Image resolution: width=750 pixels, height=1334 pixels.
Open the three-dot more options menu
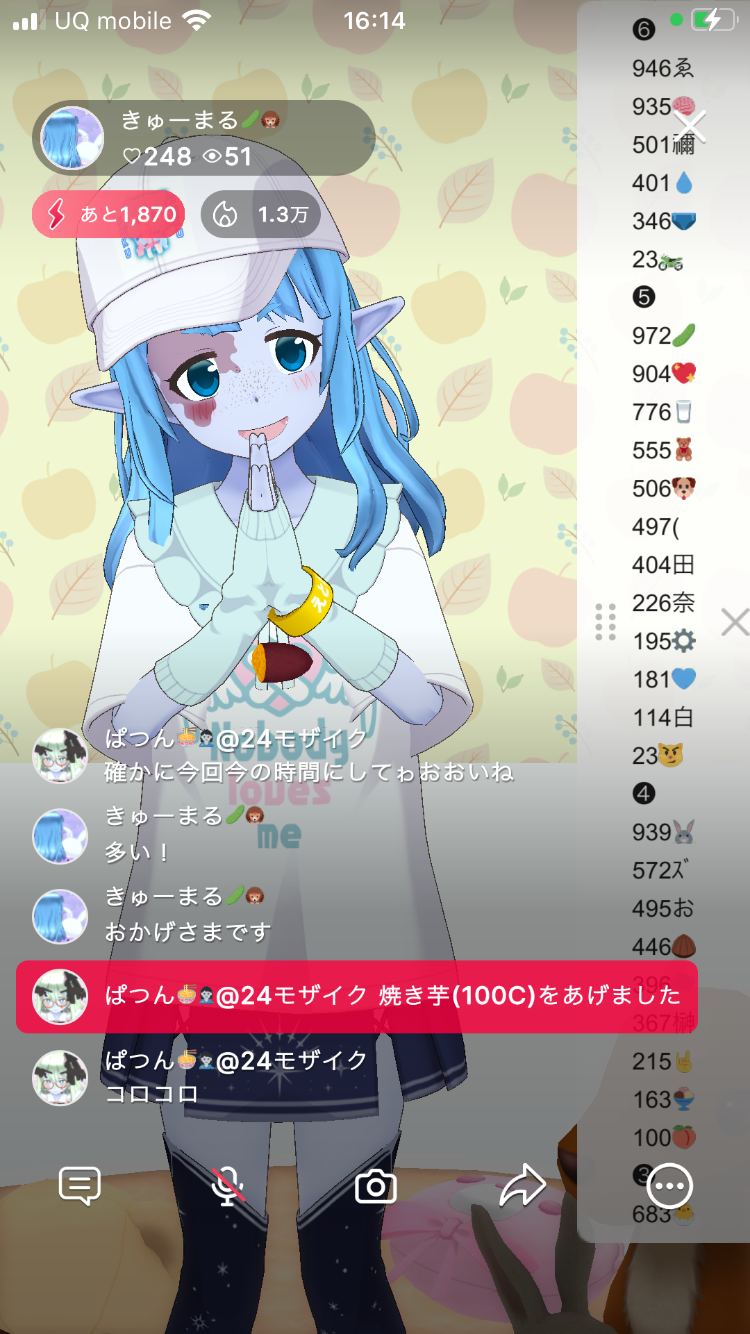tap(669, 1186)
